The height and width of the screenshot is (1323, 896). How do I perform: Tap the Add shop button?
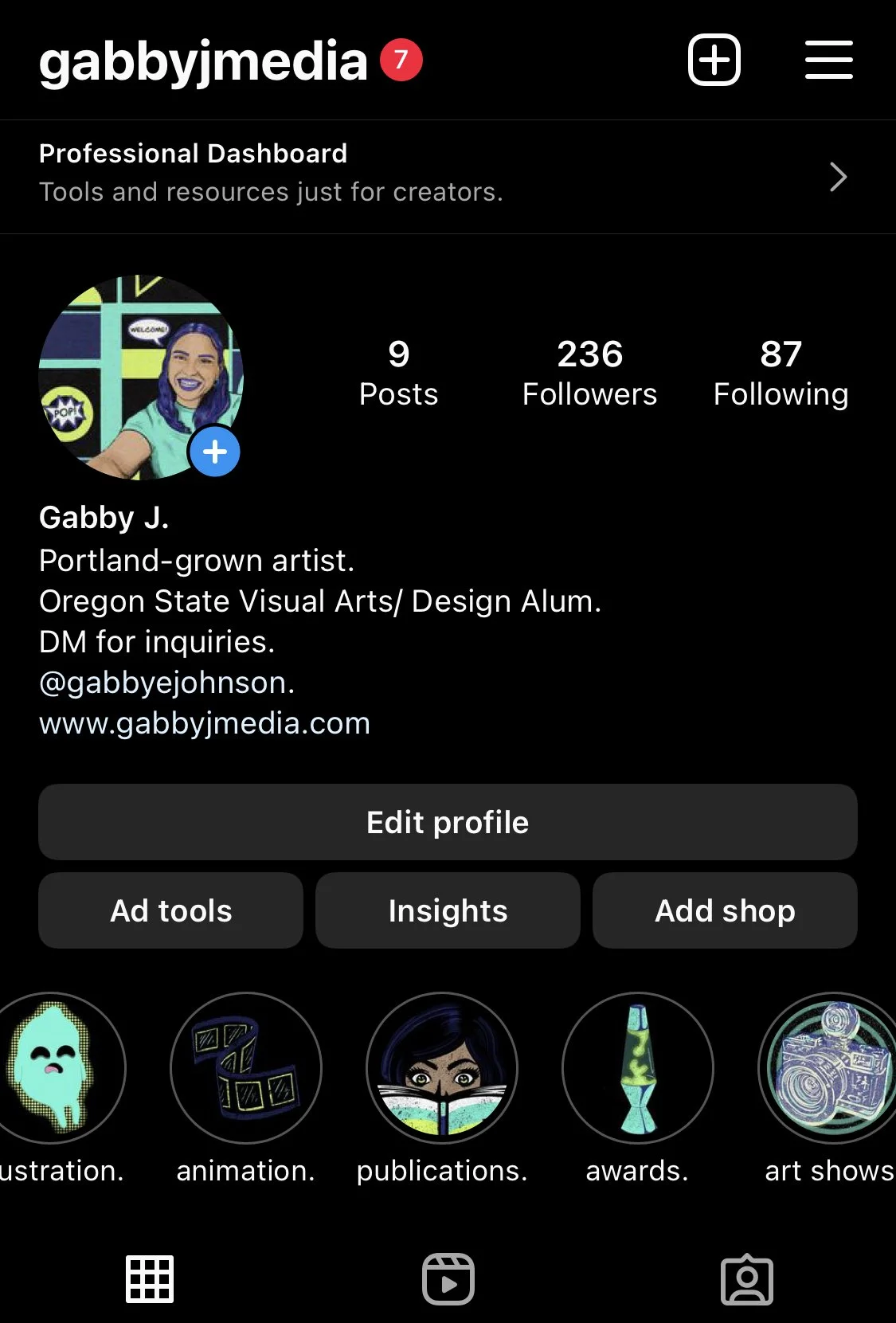[725, 910]
